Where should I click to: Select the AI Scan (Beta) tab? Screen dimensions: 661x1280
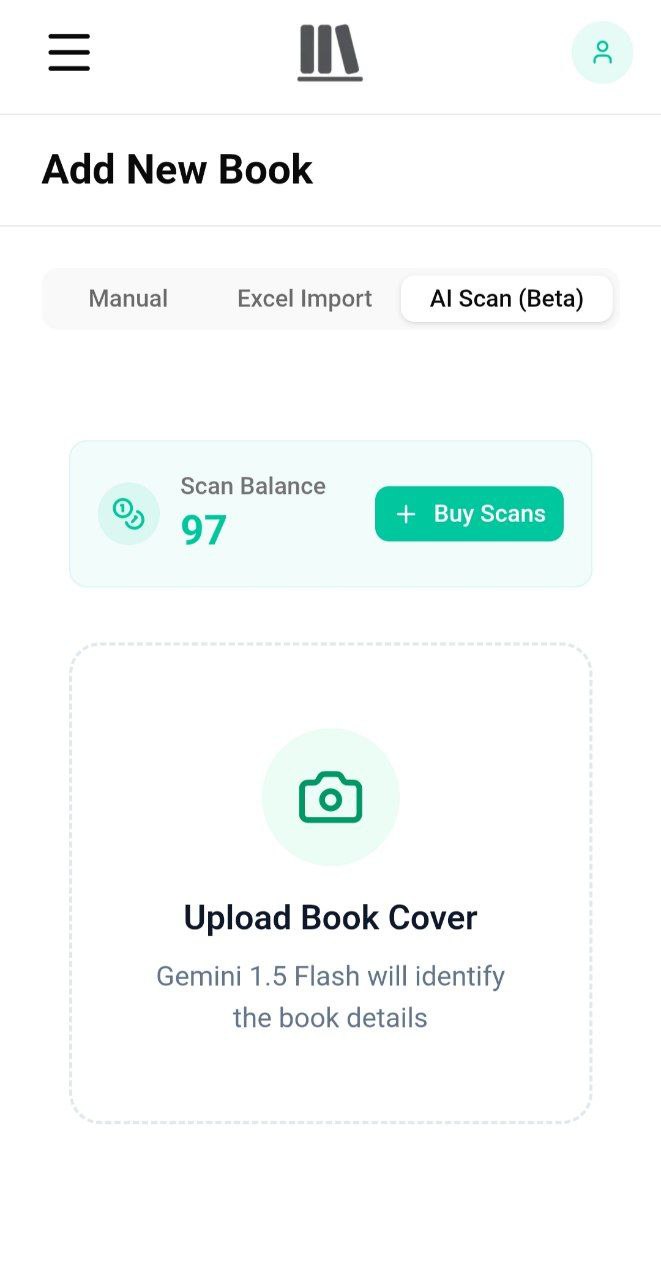click(x=506, y=298)
